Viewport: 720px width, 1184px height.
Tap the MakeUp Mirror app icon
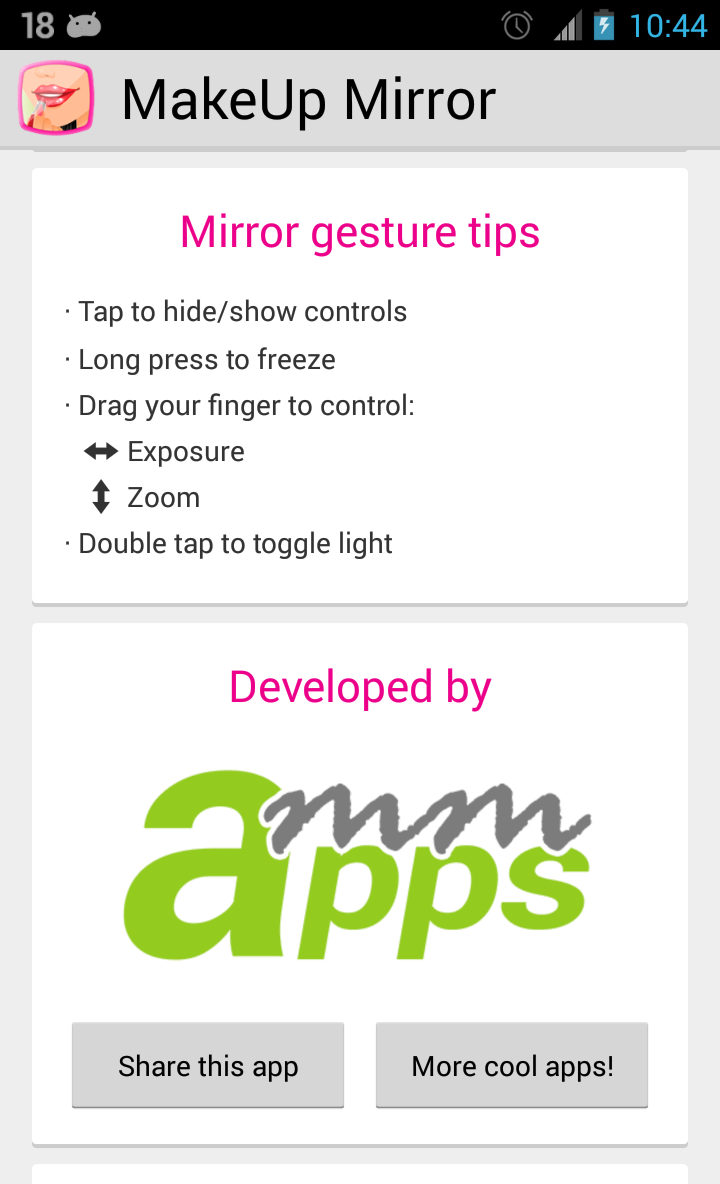coord(56,99)
